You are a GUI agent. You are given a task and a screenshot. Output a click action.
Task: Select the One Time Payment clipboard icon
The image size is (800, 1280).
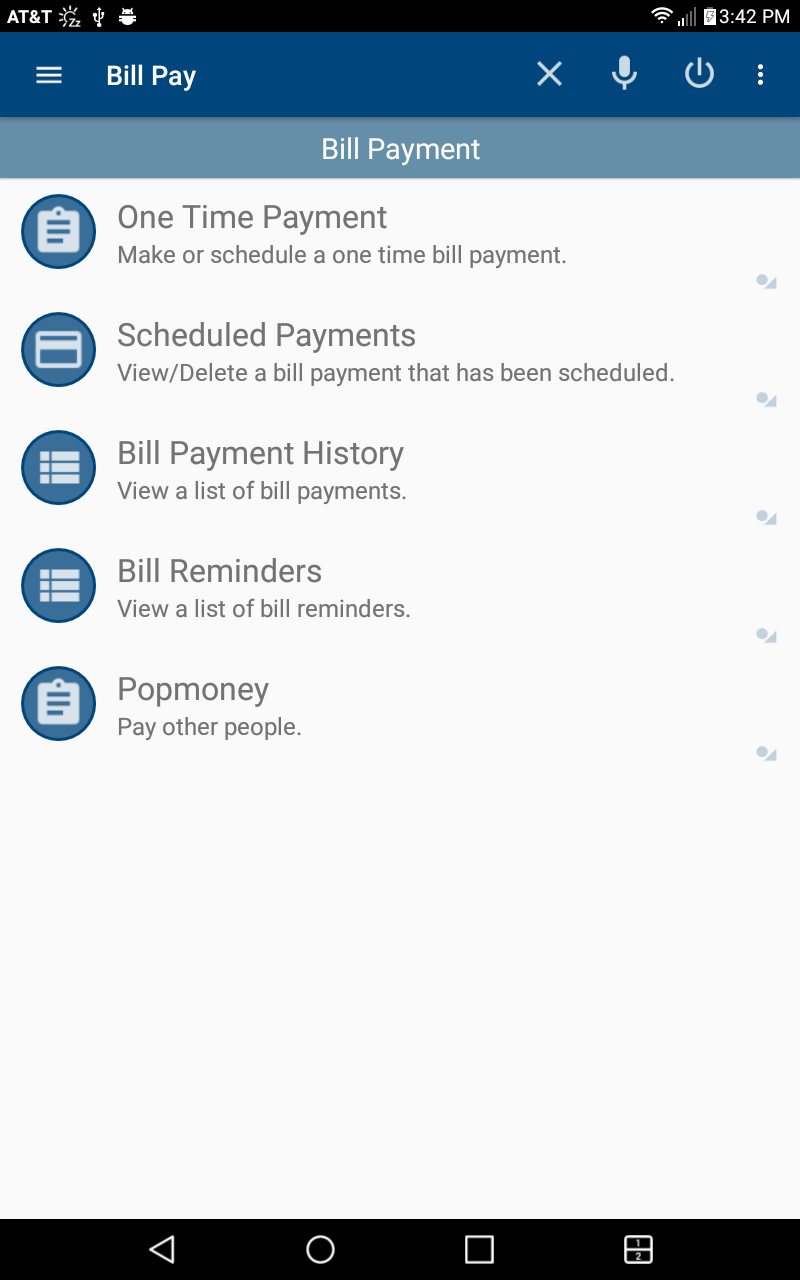point(58,231)
